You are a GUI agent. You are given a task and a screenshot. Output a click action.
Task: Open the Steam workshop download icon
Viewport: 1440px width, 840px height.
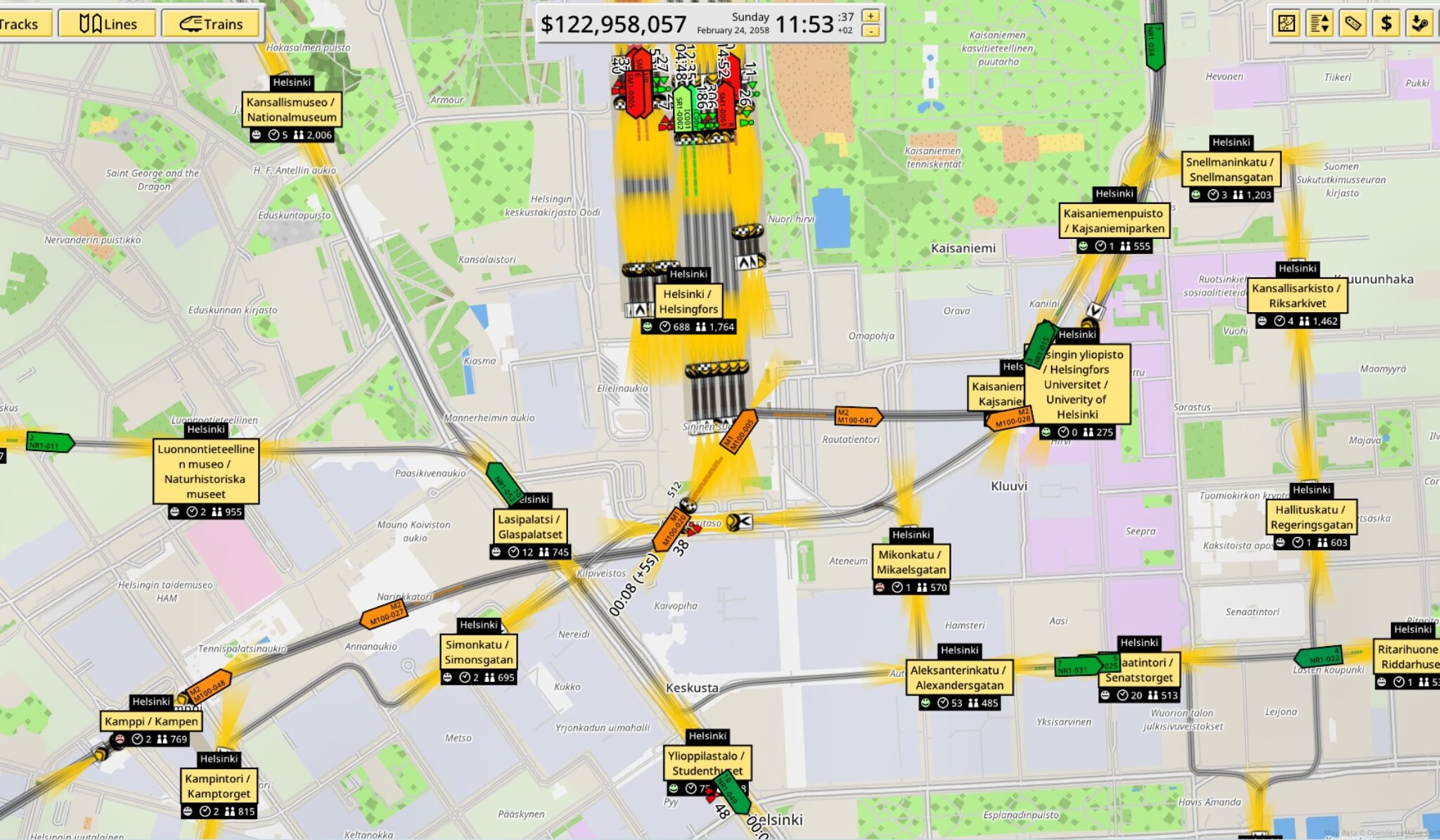[1419, 24]
